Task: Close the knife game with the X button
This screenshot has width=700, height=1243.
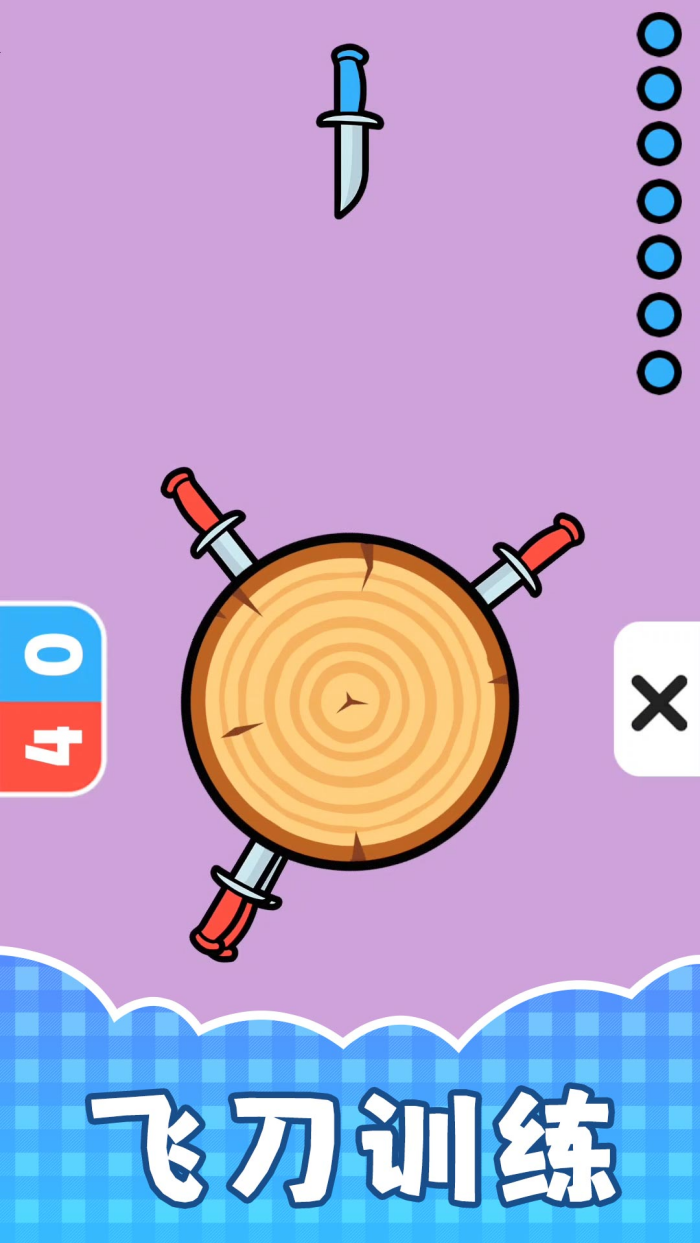Action: 659,701
